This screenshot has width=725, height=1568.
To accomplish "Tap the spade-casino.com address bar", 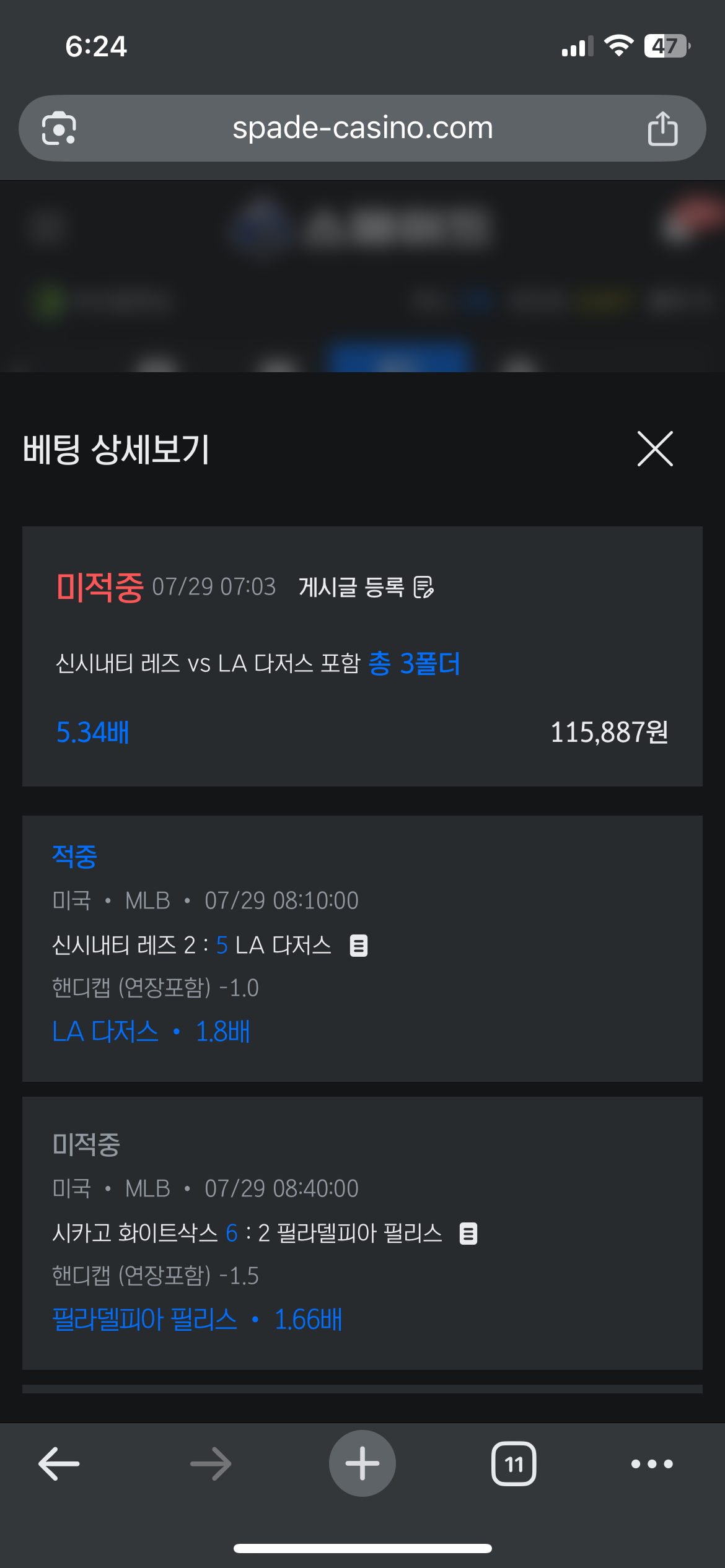I will pyautogui.click(x=362, y=128).
